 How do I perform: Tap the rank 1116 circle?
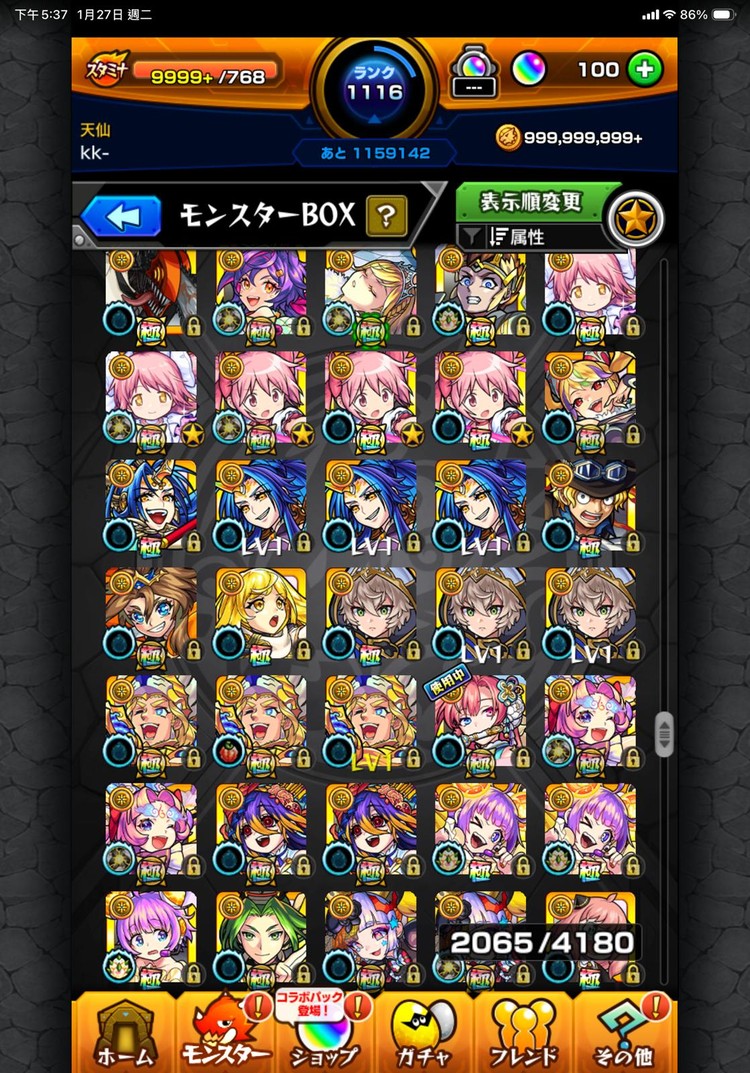click(374, 87)
